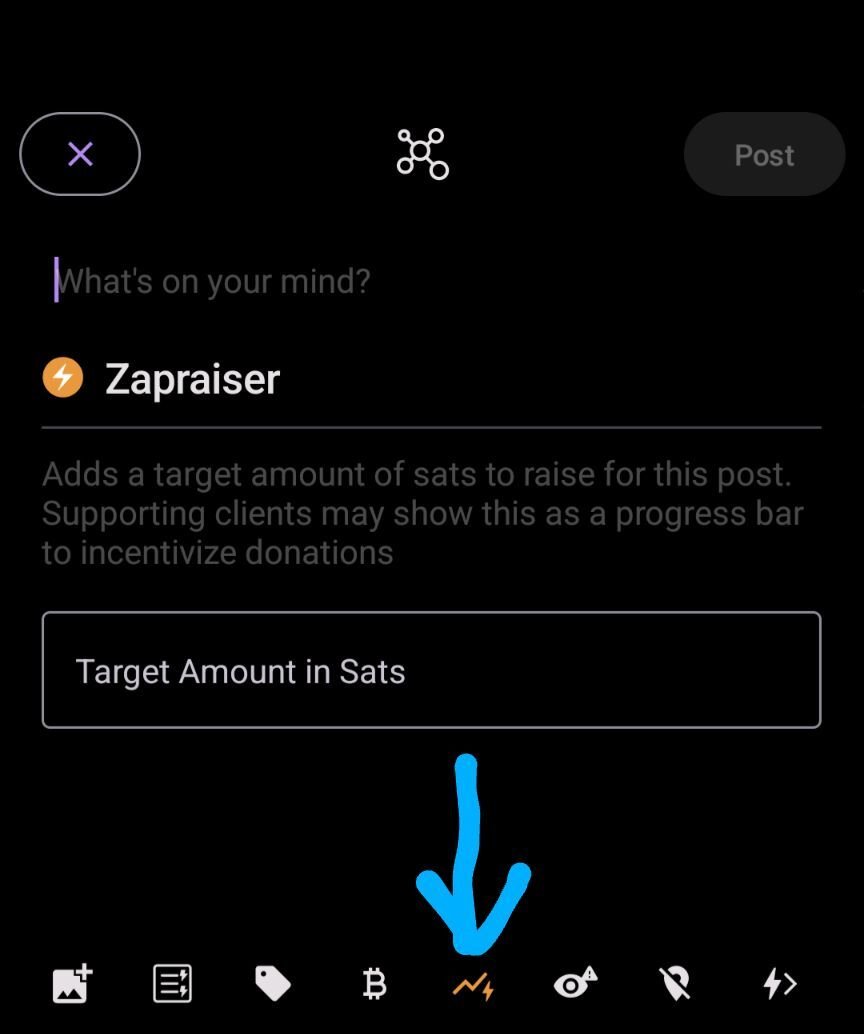864x1034 pixels.
Task: Open the relay selection icon
Action: (422, 154)
